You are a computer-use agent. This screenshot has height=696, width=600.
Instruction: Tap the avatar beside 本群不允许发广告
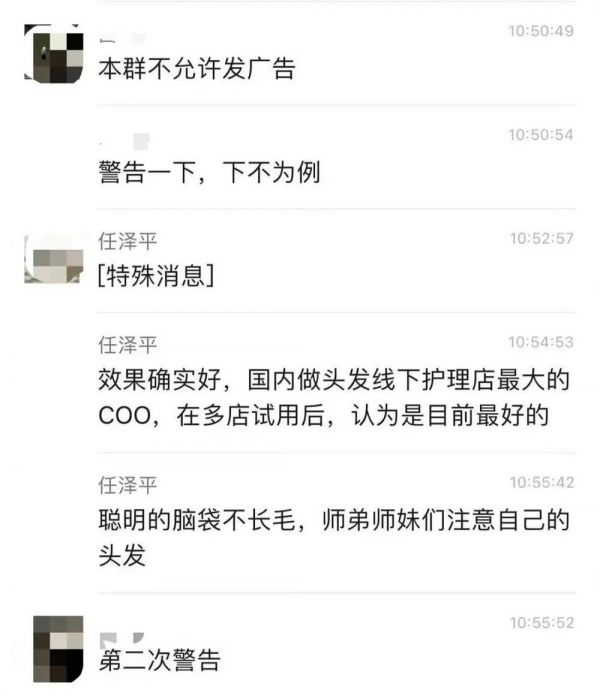tap(52, 54)
